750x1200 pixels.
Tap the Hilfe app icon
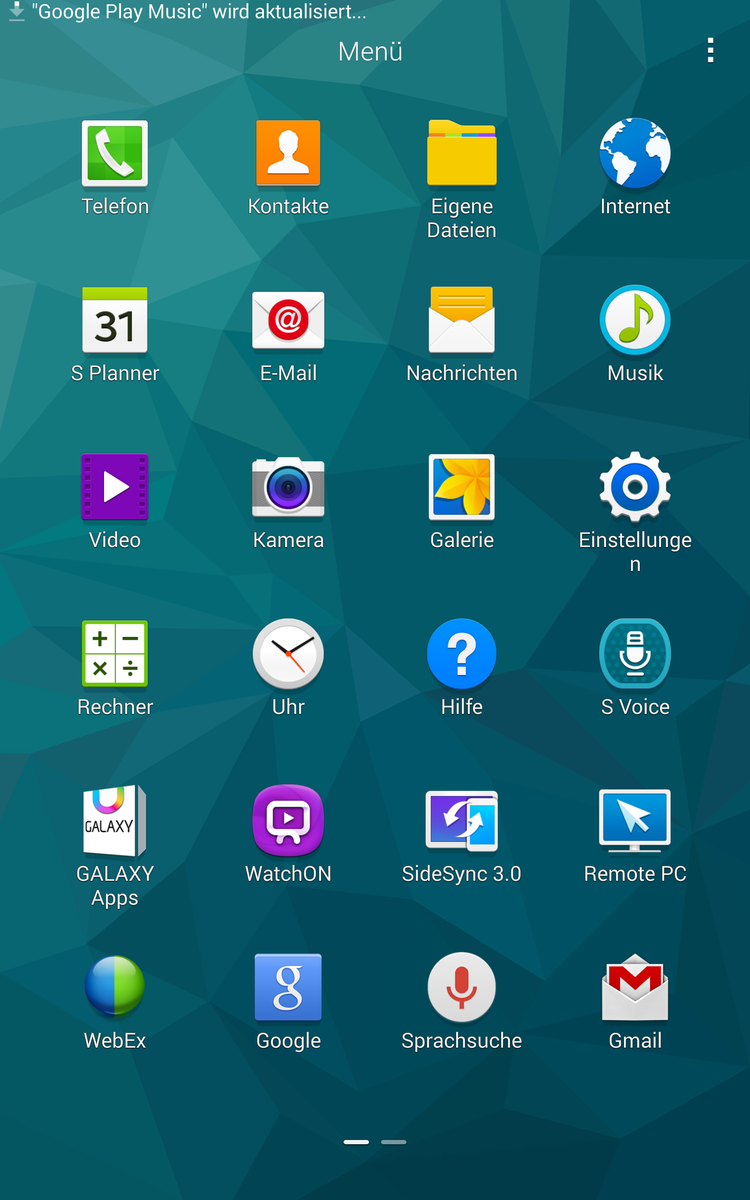pyautogui.click(x=461, y=654)
